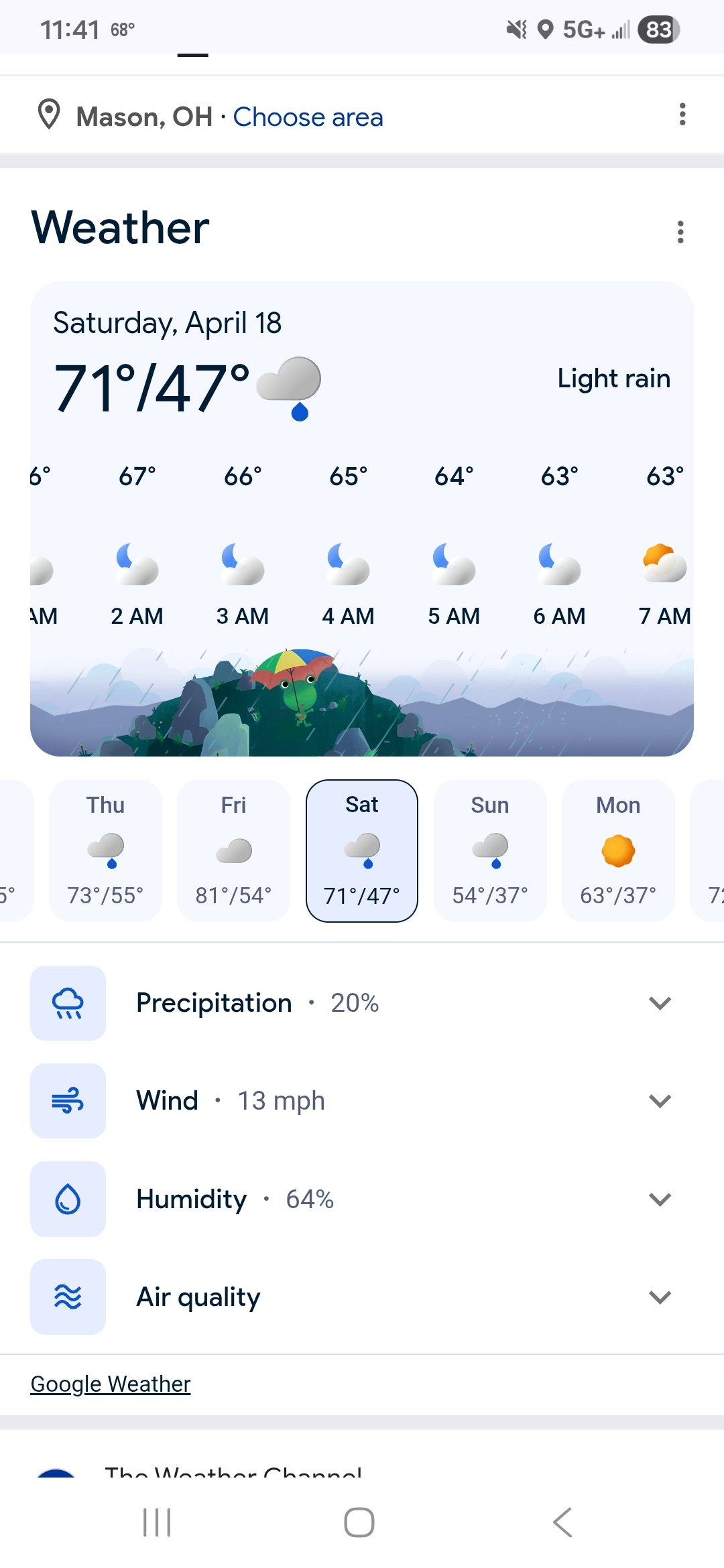Tap the system home button
The height and width of the screenshot is (1568, 724).
coord(359,1522)
